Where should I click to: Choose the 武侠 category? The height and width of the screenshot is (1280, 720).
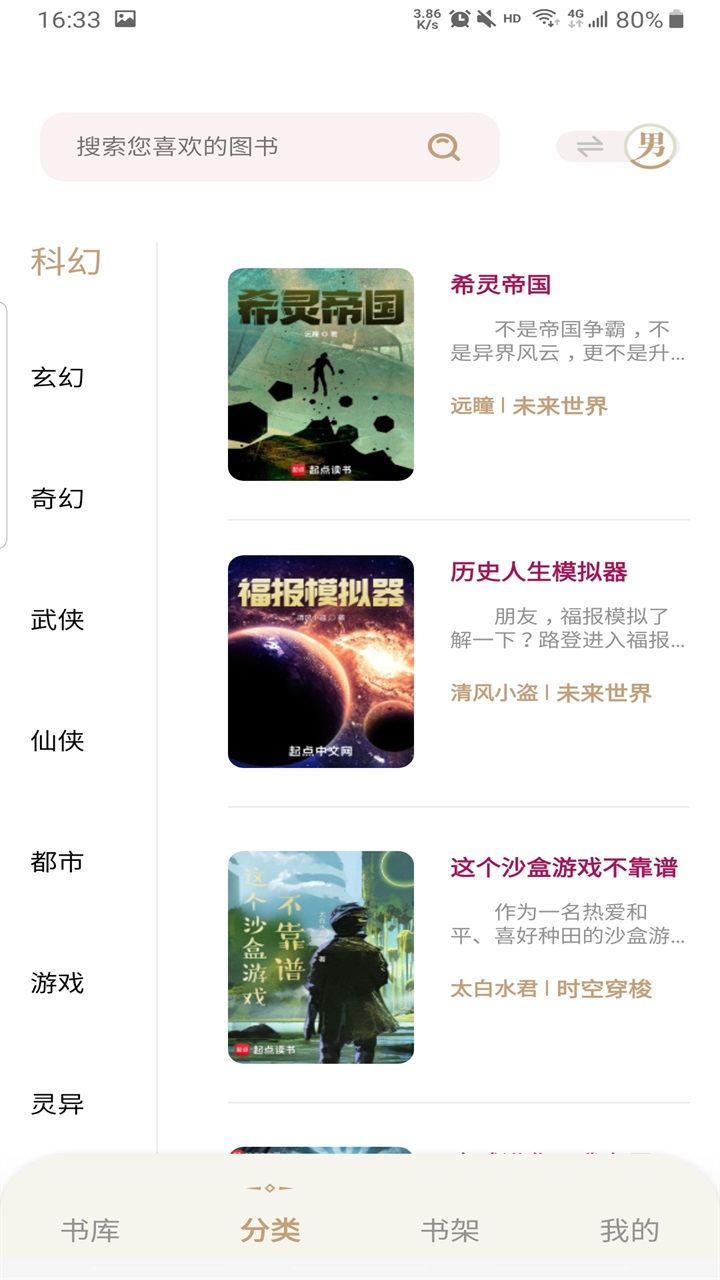57,620
